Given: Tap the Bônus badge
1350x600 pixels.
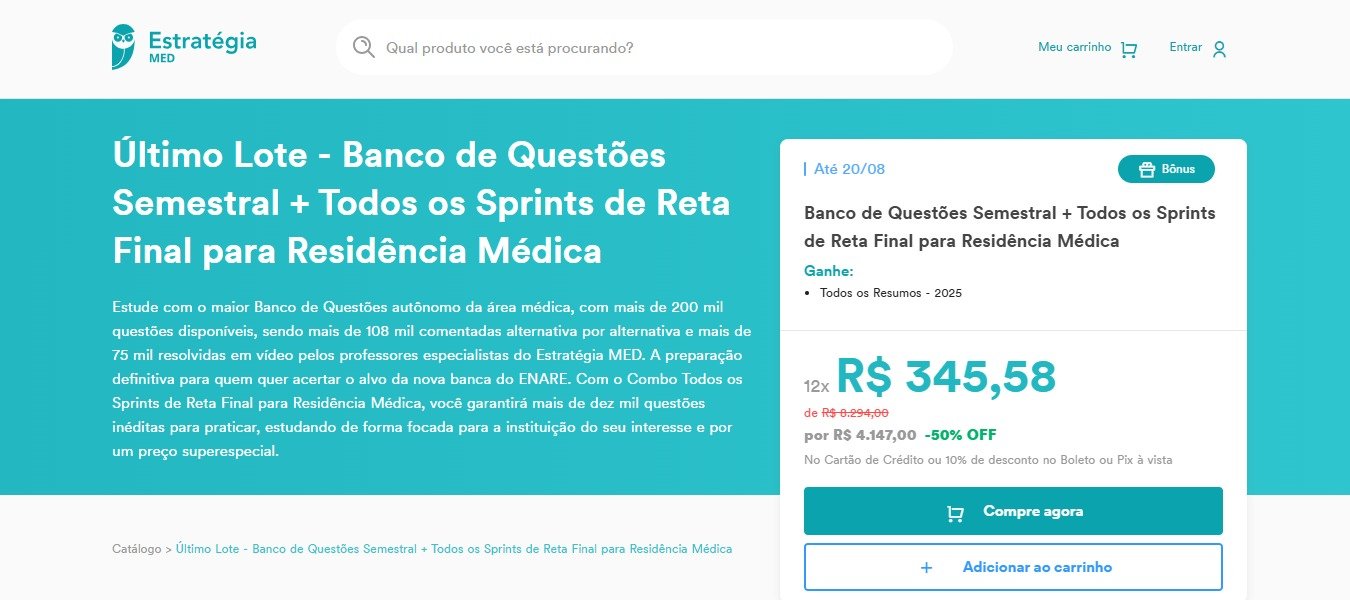Looking at the screenshot, I should [1166, 169].
